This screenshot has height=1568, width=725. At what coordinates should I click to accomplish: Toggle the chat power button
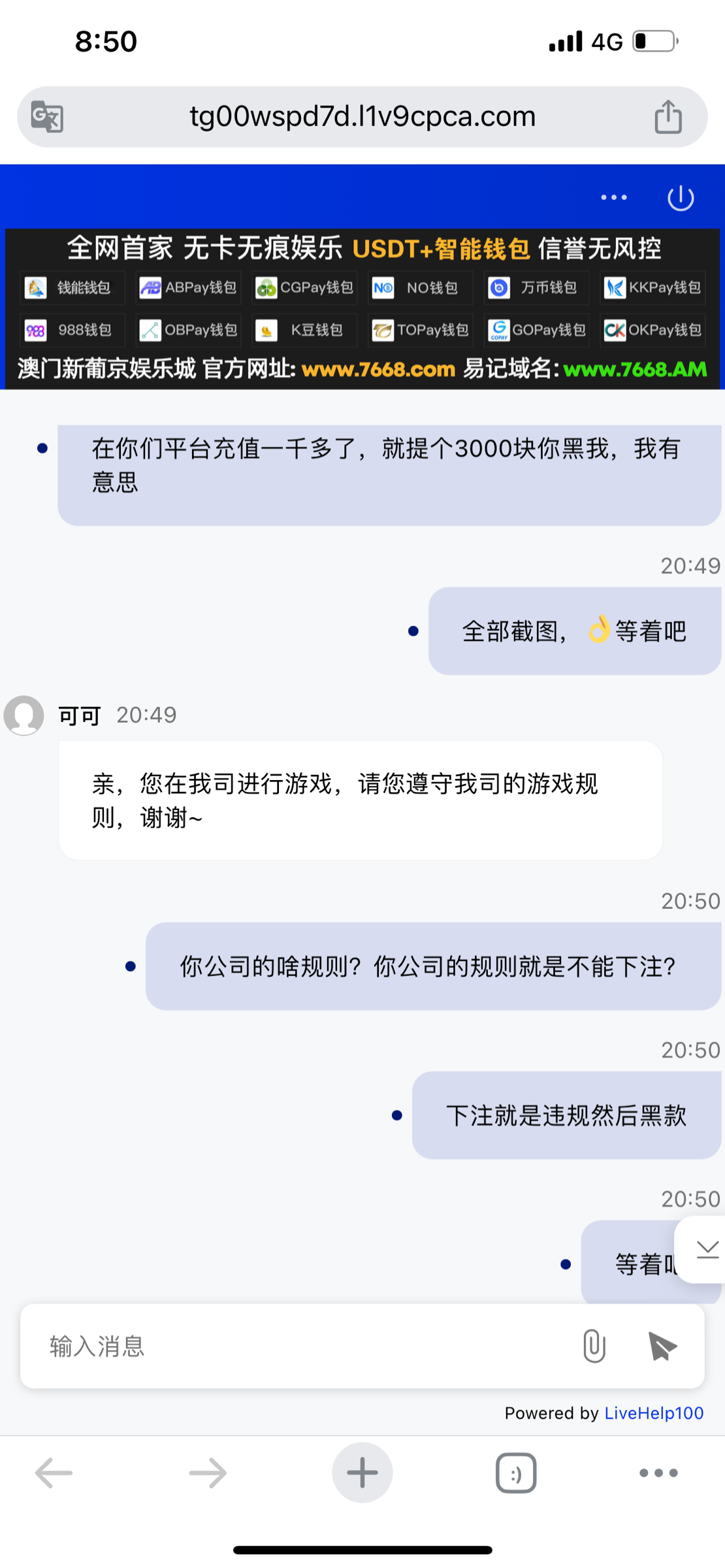pyautogui.click(x=679, y=197)
